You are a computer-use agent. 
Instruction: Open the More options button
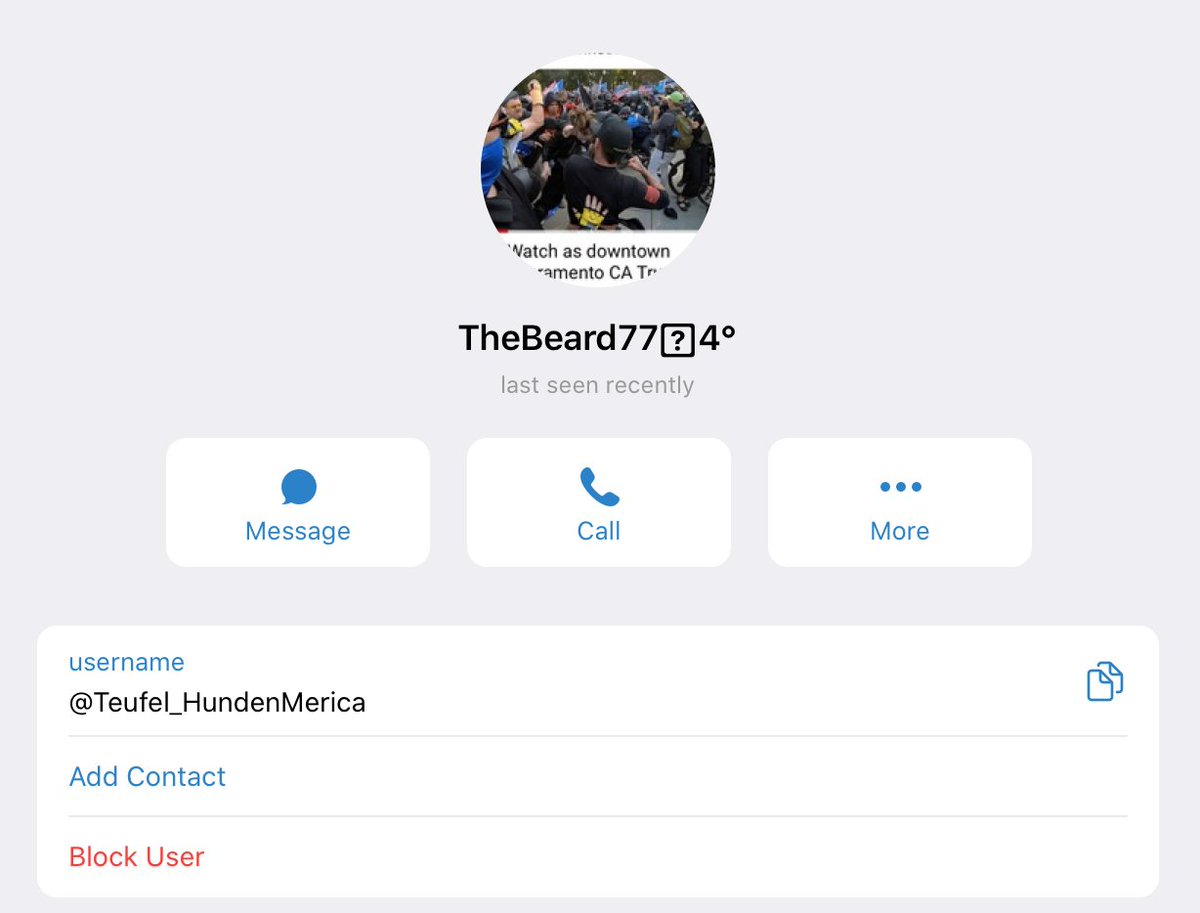point(899,503)
